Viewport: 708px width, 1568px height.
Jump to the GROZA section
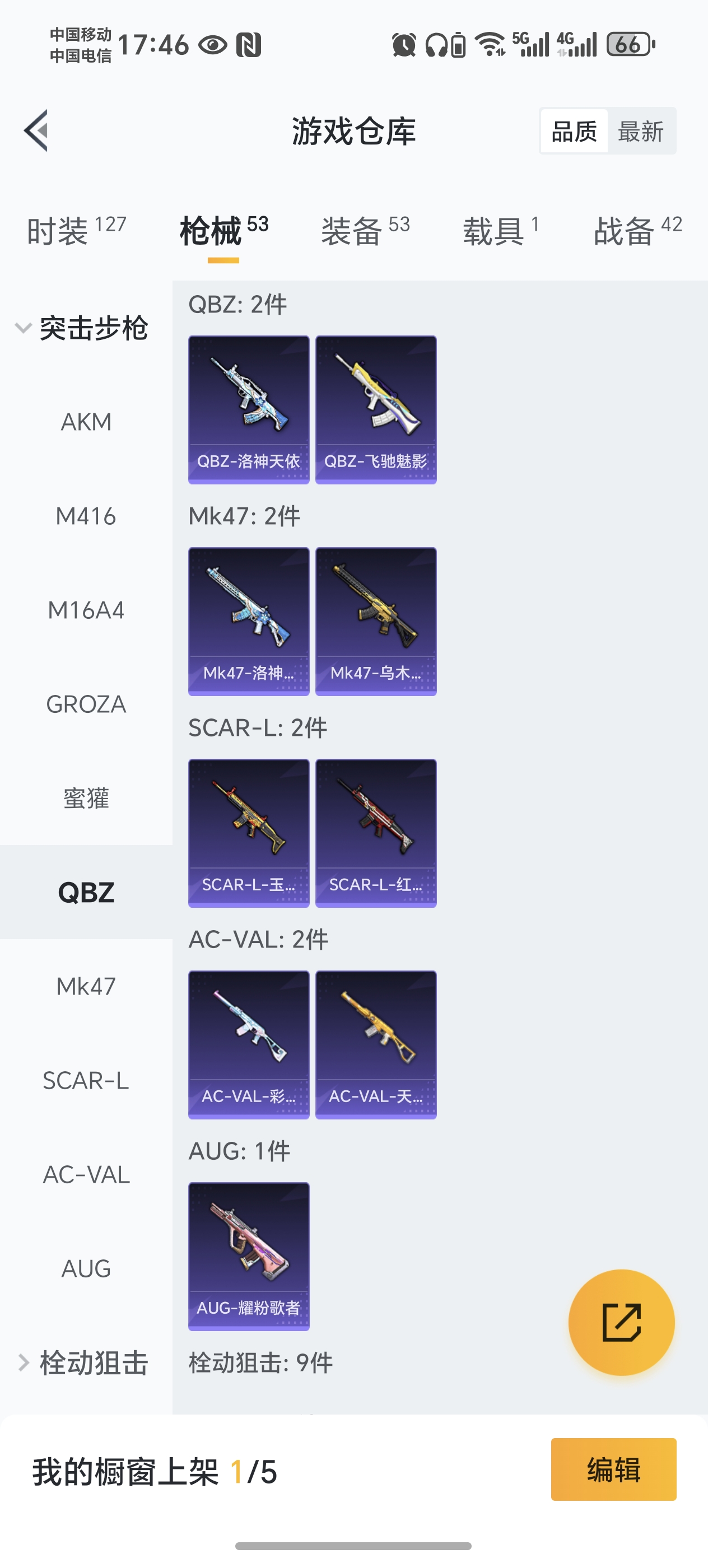[x=86, y=704]
